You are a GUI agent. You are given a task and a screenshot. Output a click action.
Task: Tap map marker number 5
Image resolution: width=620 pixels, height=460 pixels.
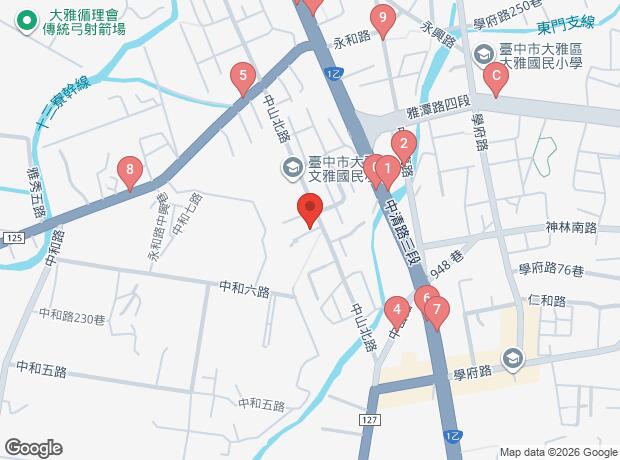point(243,78)
